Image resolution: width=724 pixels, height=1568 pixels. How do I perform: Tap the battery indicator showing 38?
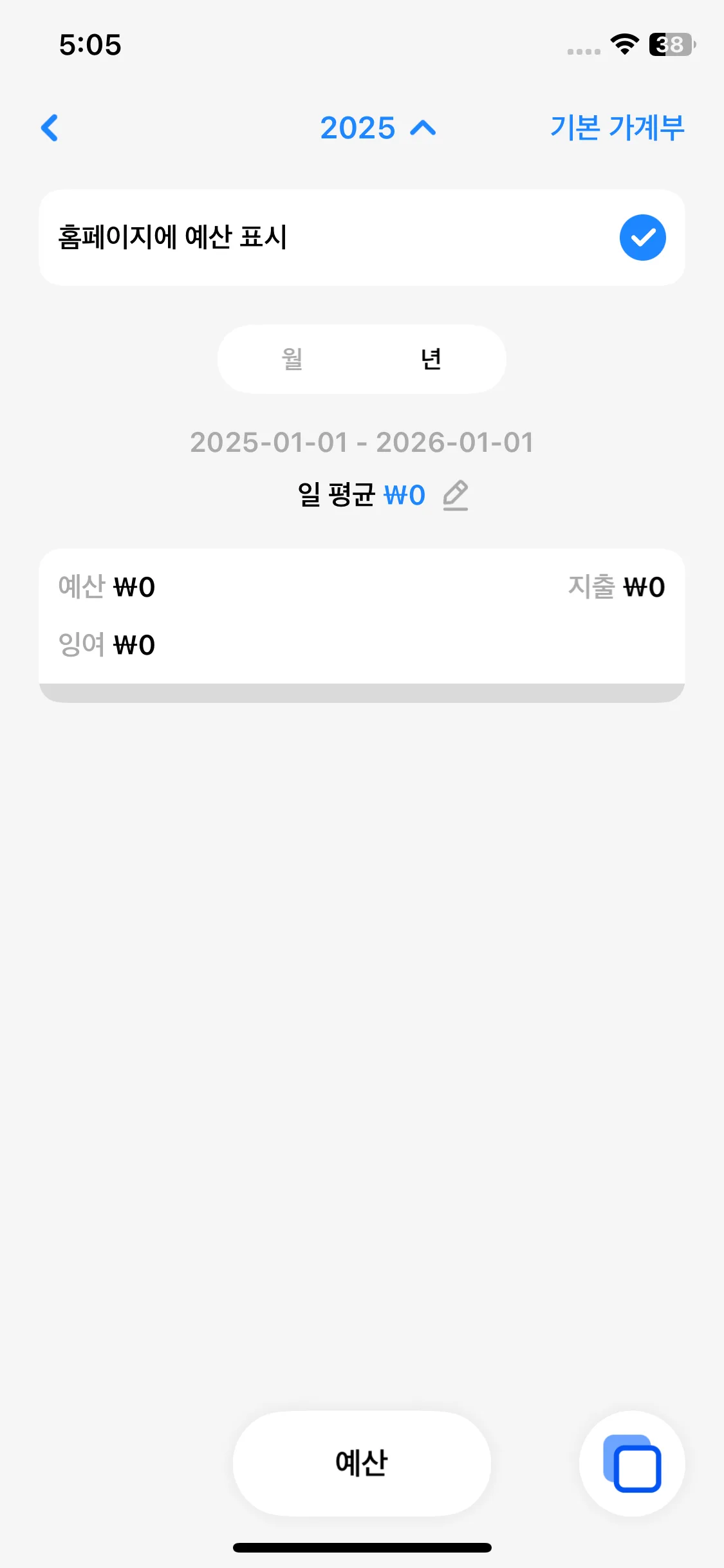click(x=669, y=44)
